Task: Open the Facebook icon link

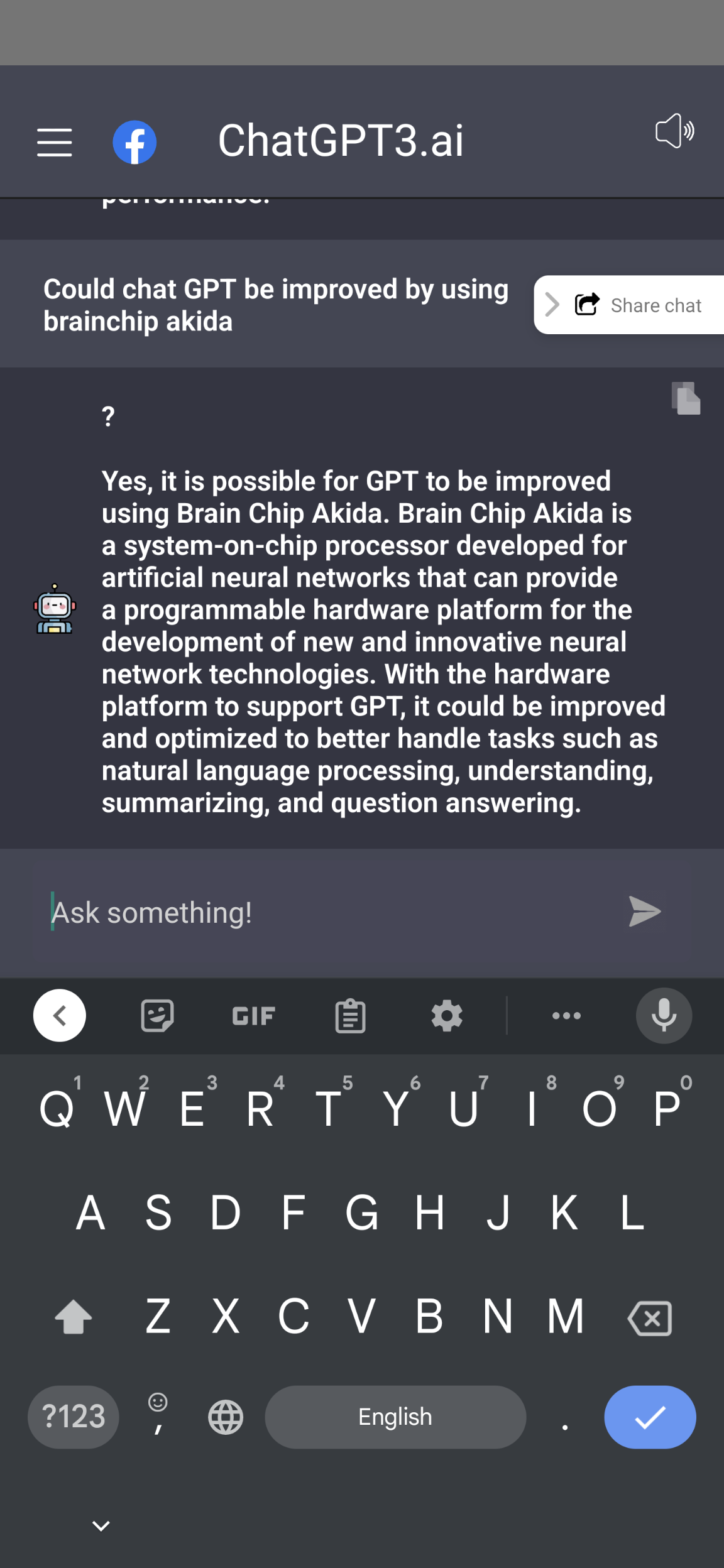Action: 134,142
